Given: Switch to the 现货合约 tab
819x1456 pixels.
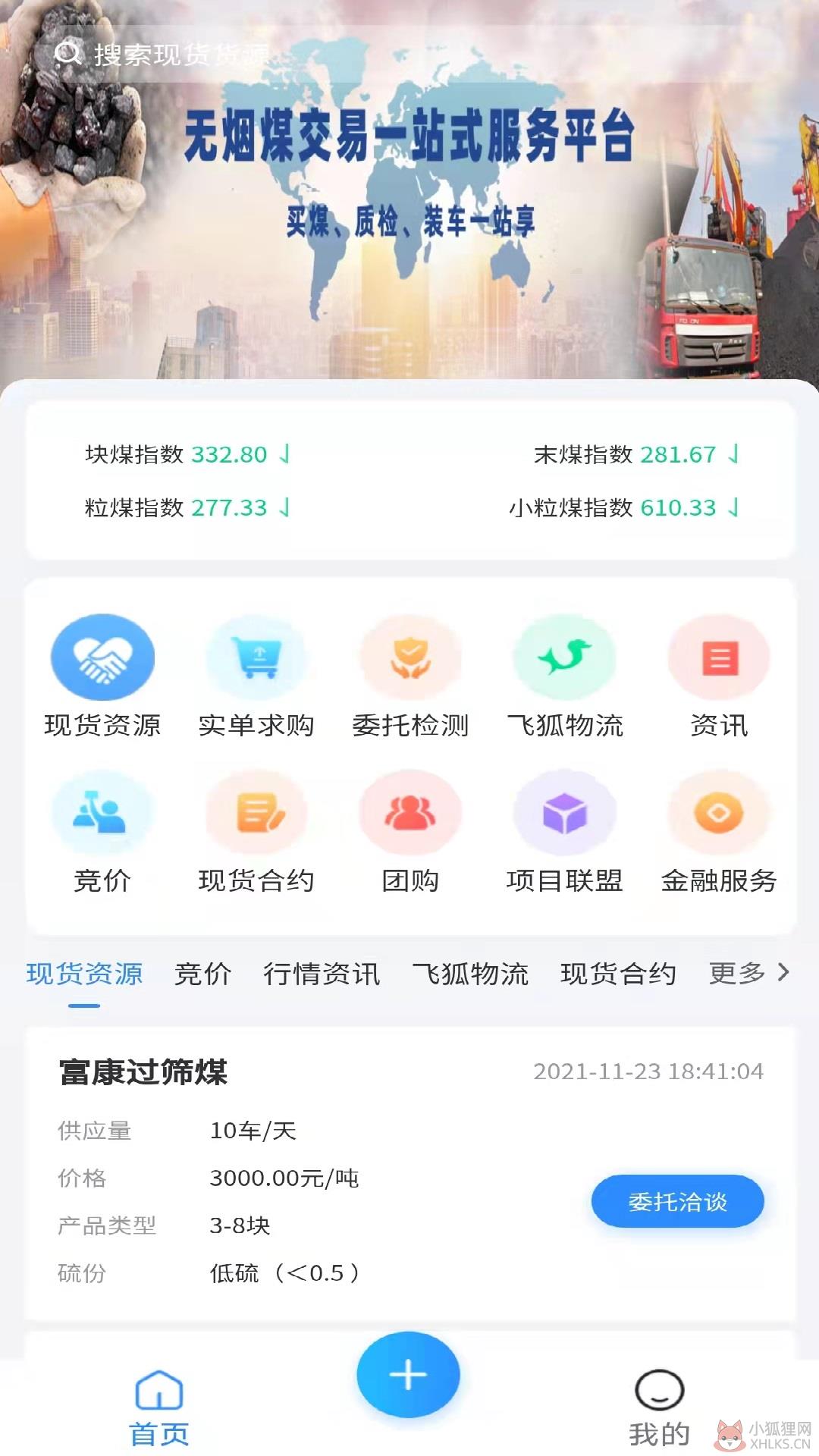Looking at the screenshot, I should pyautogui.click(x=619, y=974).
